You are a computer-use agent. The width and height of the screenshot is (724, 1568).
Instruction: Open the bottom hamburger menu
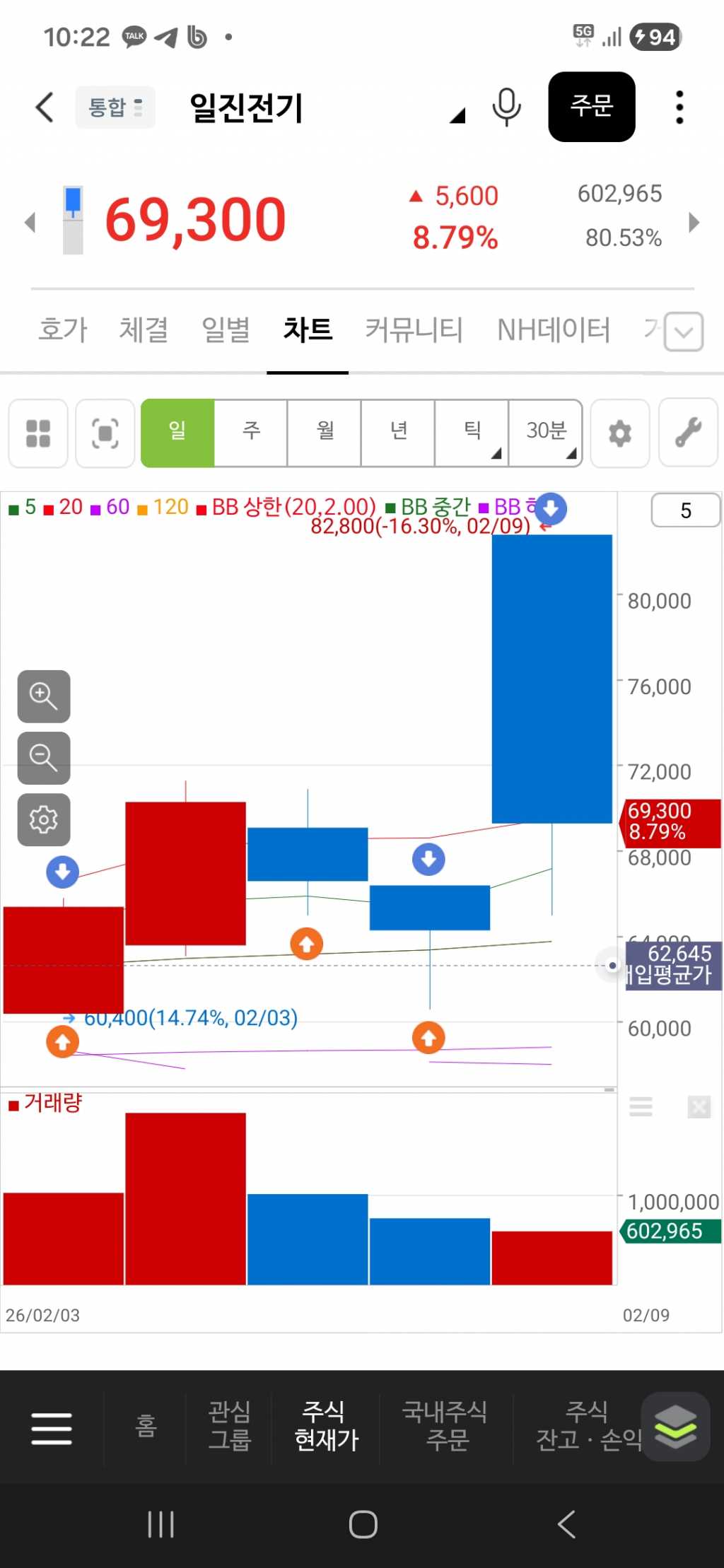pyautogui.click(x=52, y=1428)
